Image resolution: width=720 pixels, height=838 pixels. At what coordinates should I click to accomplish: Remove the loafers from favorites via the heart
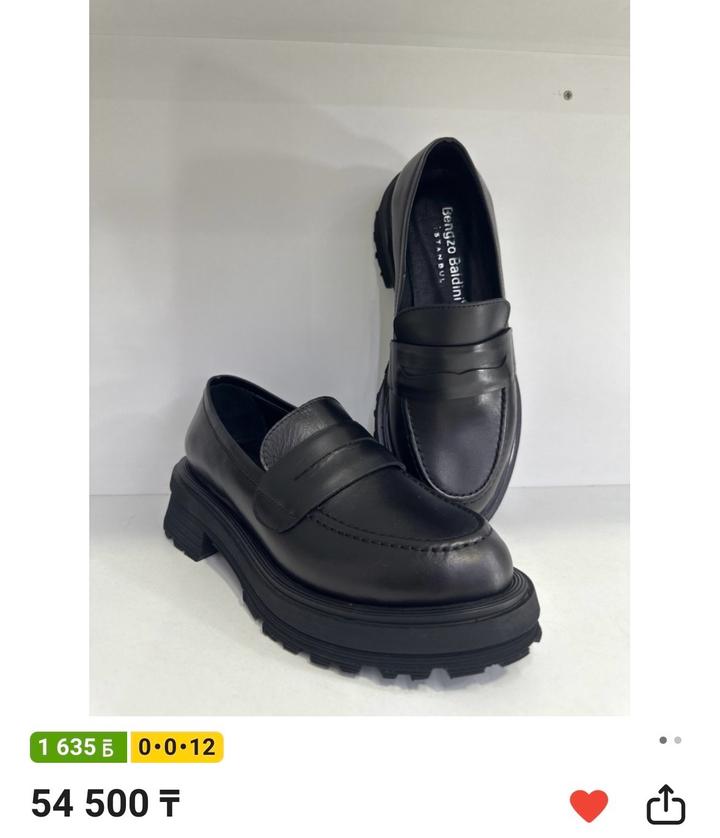589,804
